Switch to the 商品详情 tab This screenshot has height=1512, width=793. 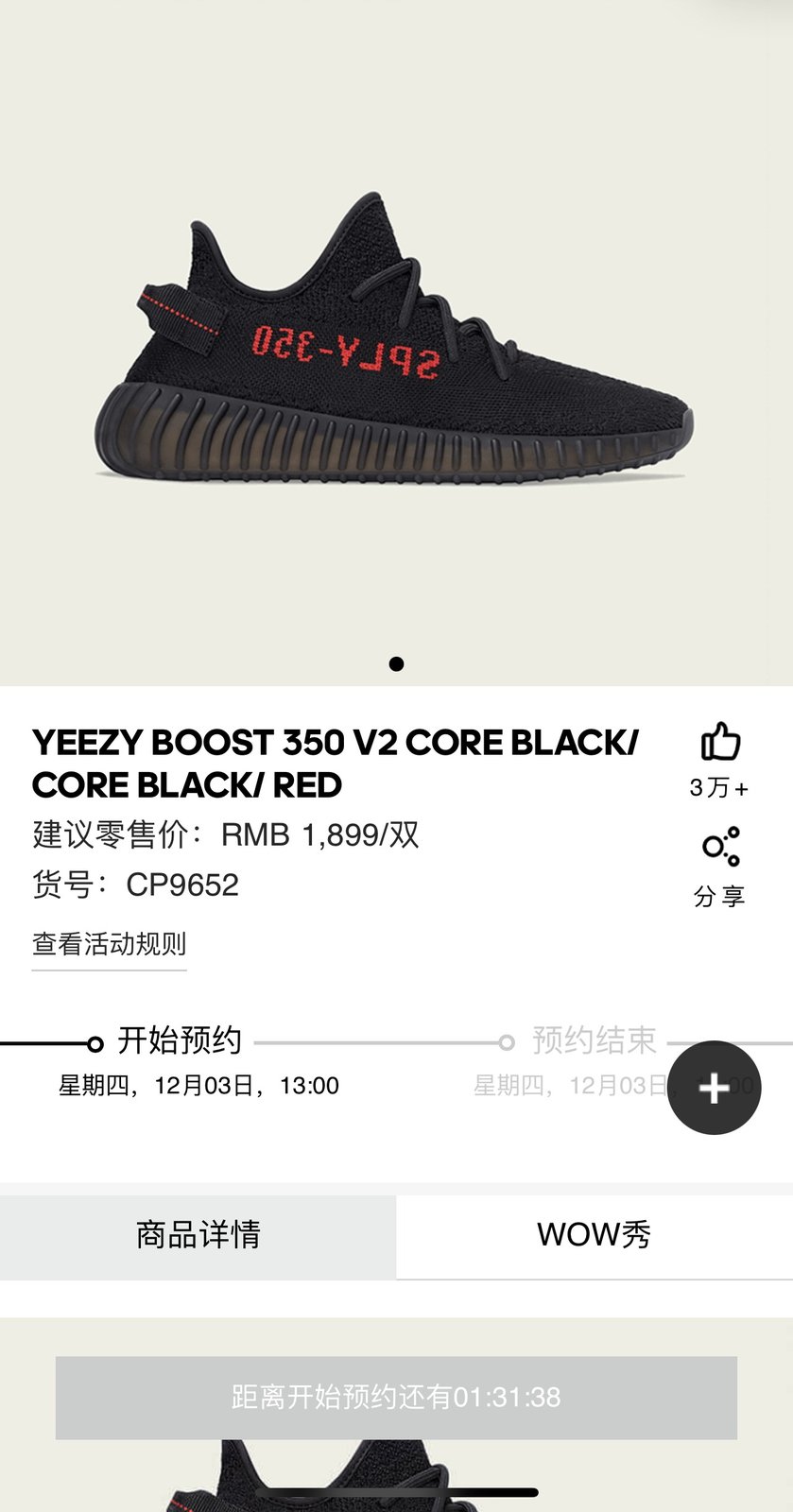point(198,1235)
